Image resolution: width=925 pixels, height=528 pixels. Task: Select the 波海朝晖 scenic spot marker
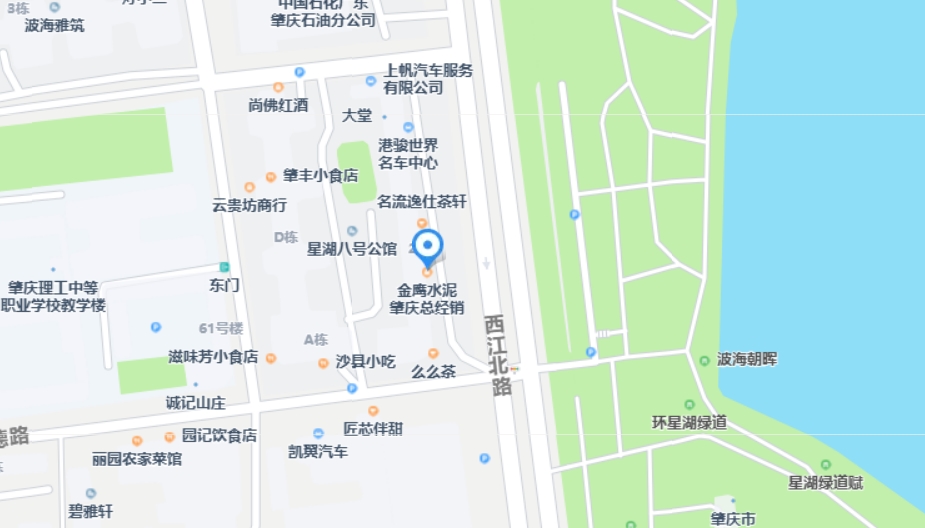pyautogui.click(x=704, y=360)
